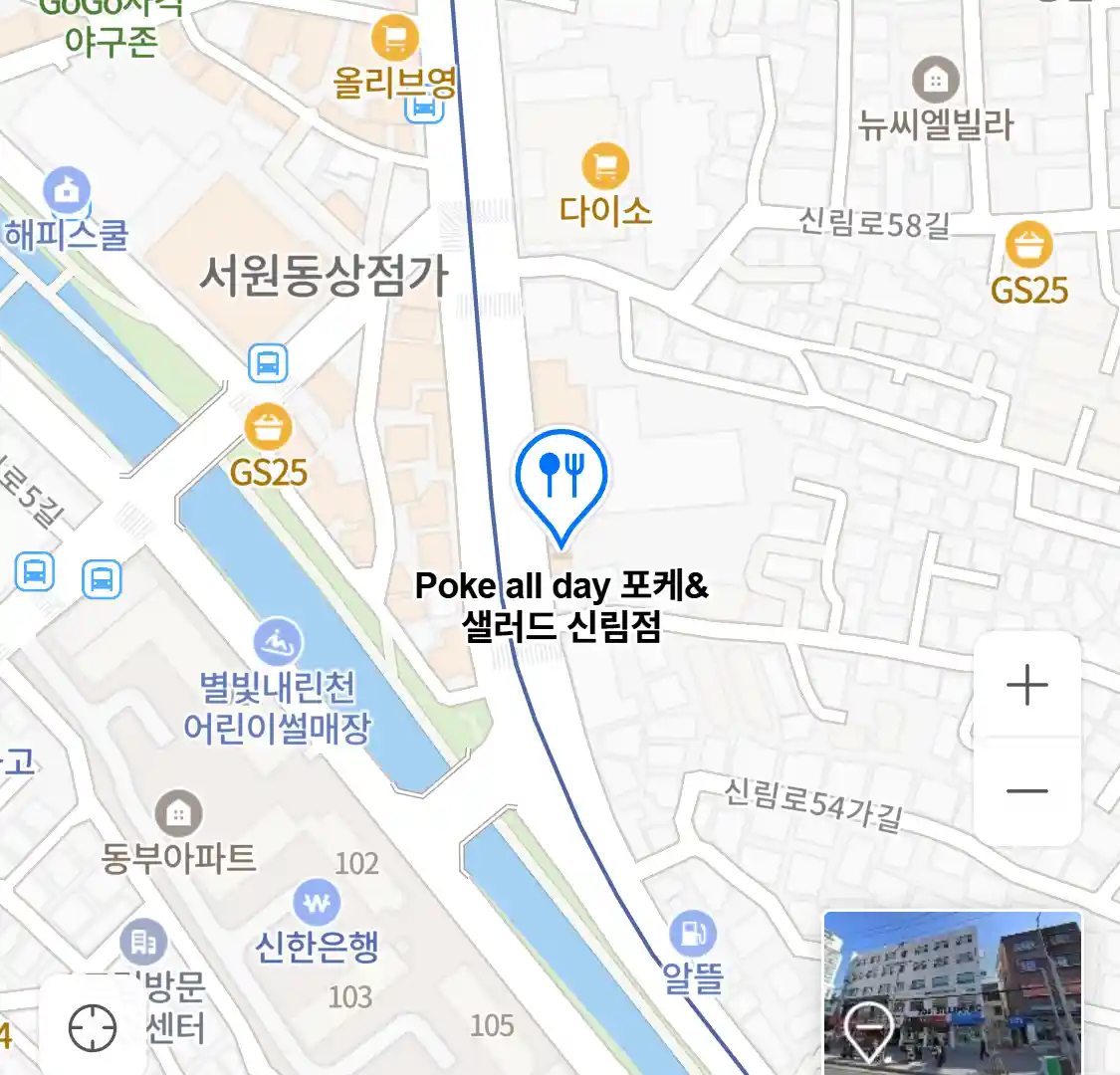
Task: Open the street view thumbnail
Action: [x=952, y=991]
